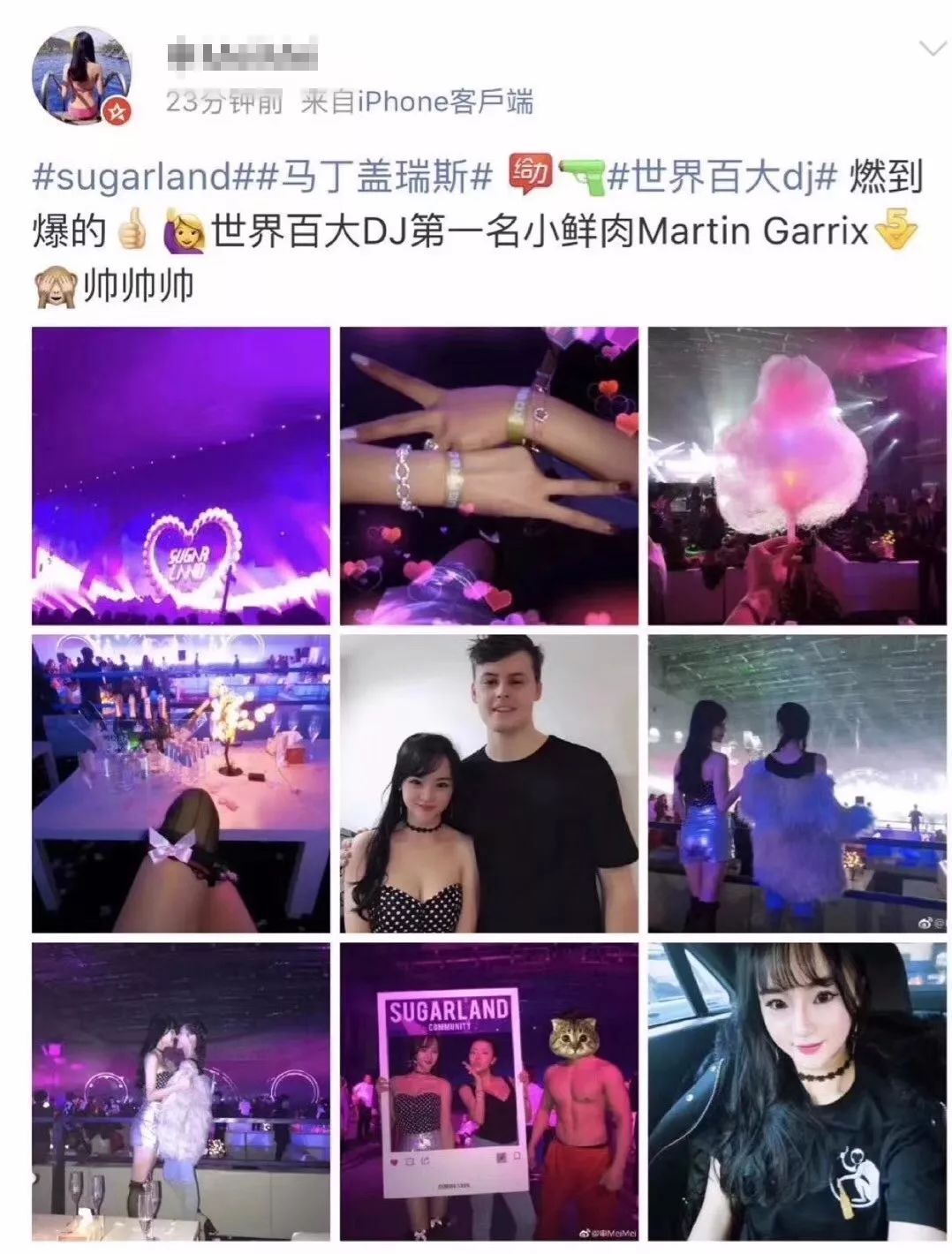Open the photo of hands with bracelets
This screenshot has width=952, height=1254.
[489, 476]
